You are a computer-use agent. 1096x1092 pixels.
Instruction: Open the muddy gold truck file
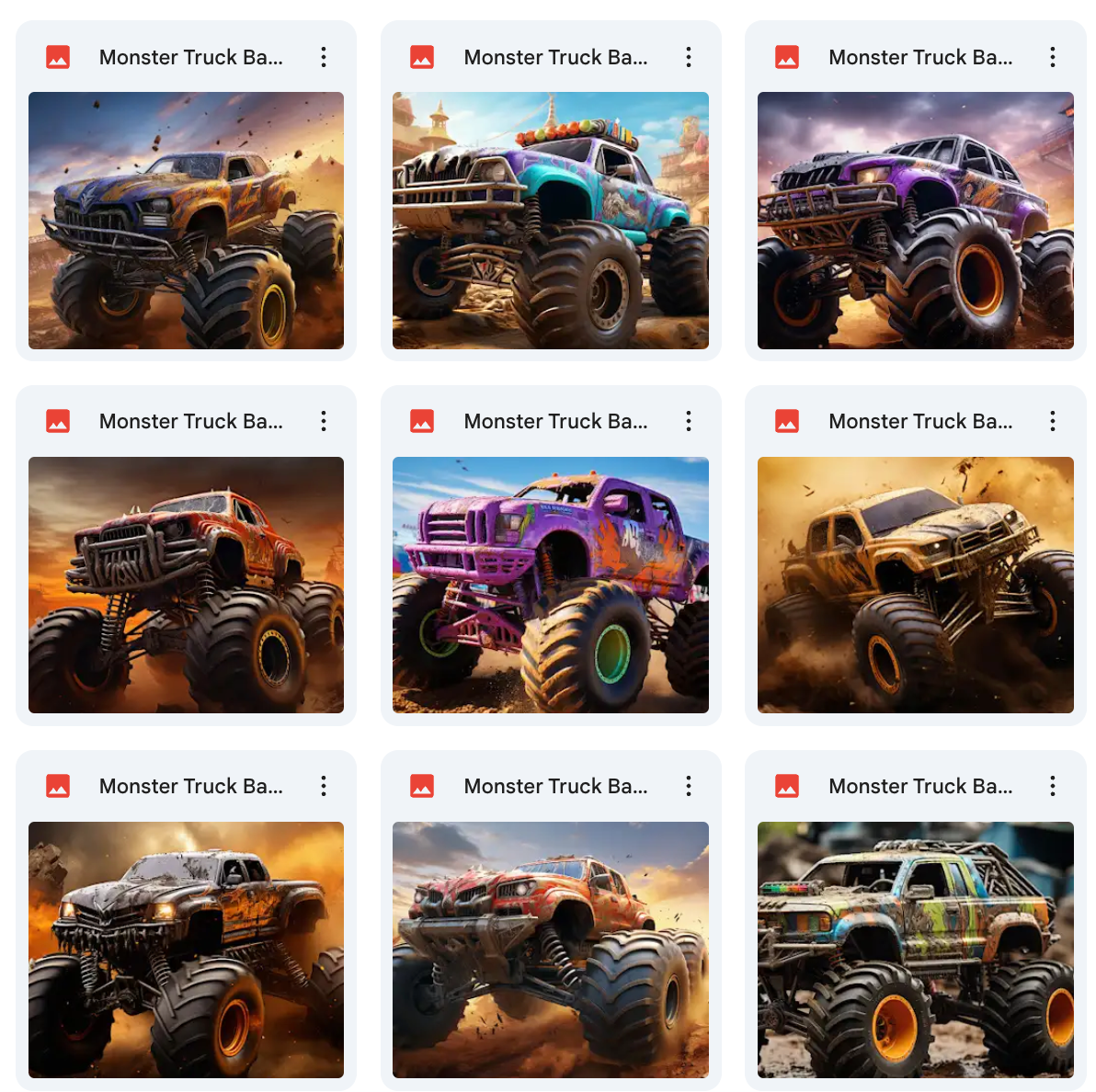[x=915, y=585]
